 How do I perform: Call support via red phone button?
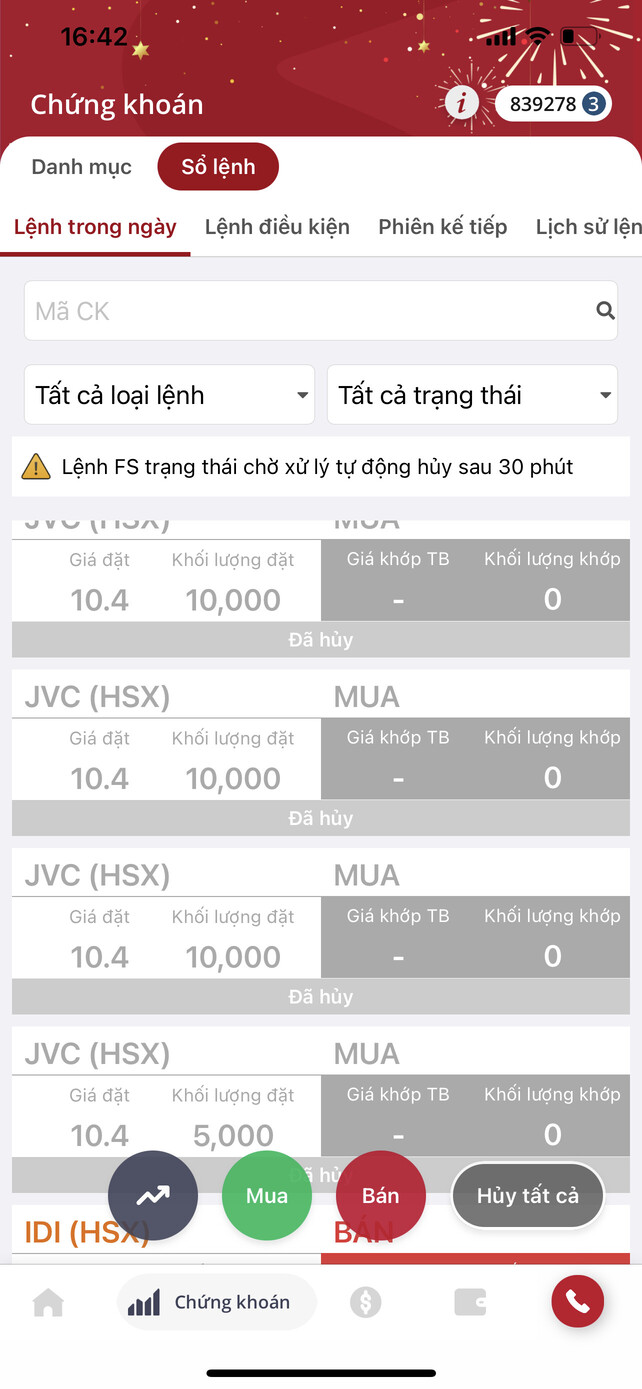(x=577, y=1301)
